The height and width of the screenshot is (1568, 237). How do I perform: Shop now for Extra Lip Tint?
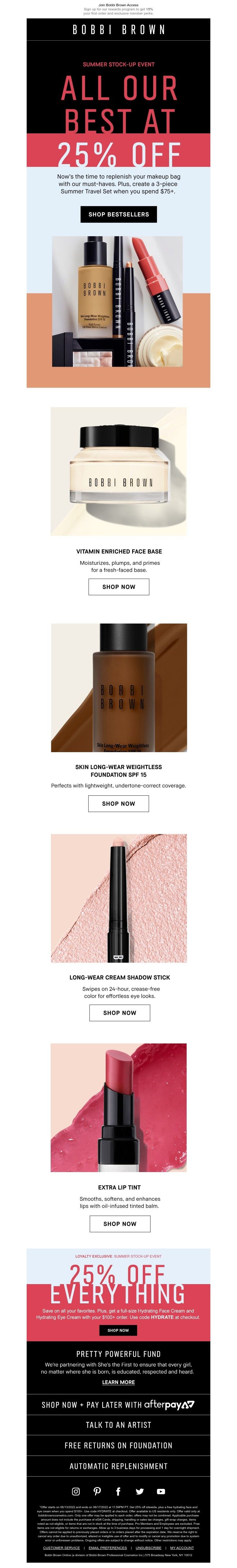[x=119, y=1223]
